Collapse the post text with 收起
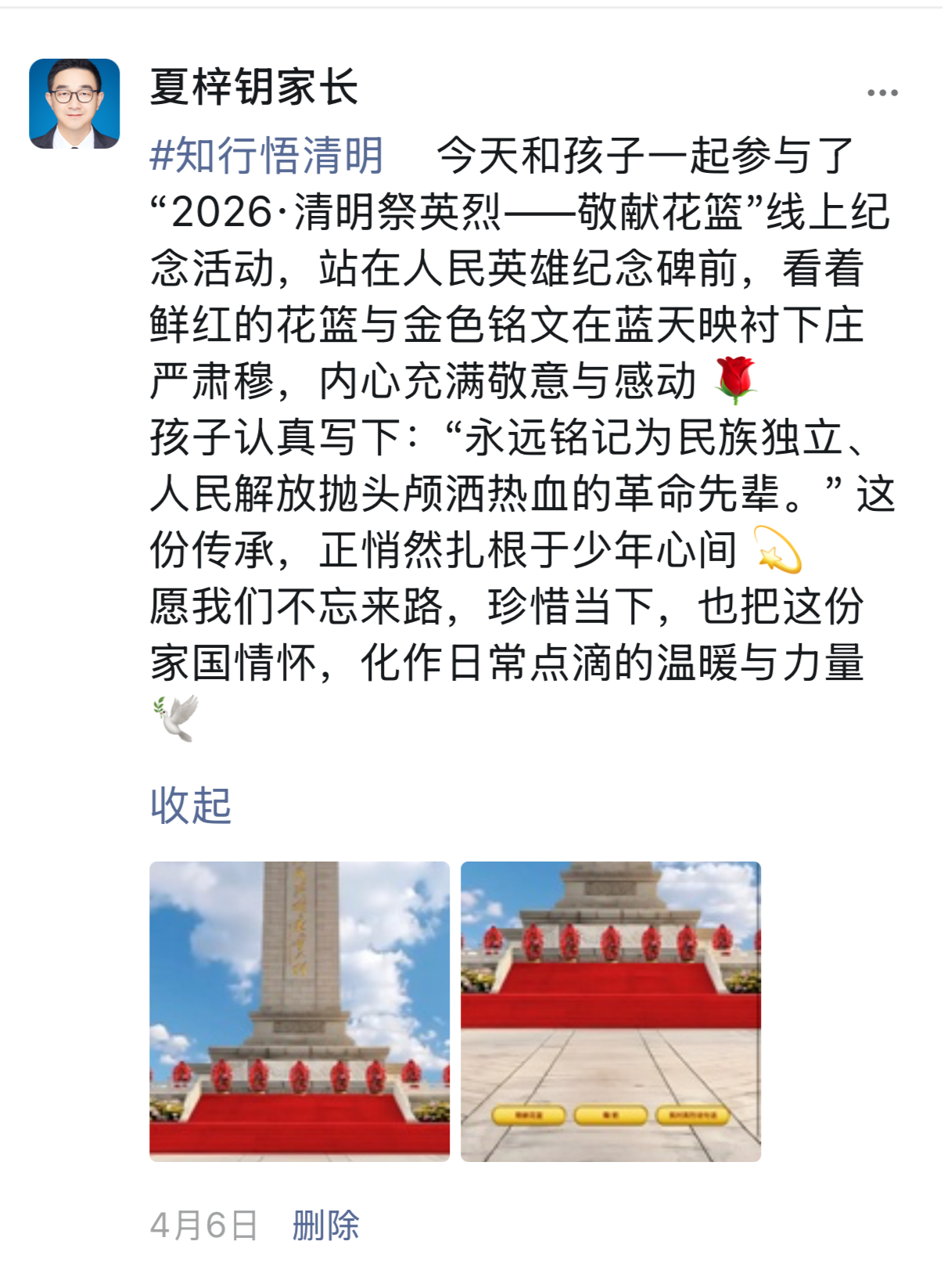This screenshot has width=944, height=1288. 191,805
